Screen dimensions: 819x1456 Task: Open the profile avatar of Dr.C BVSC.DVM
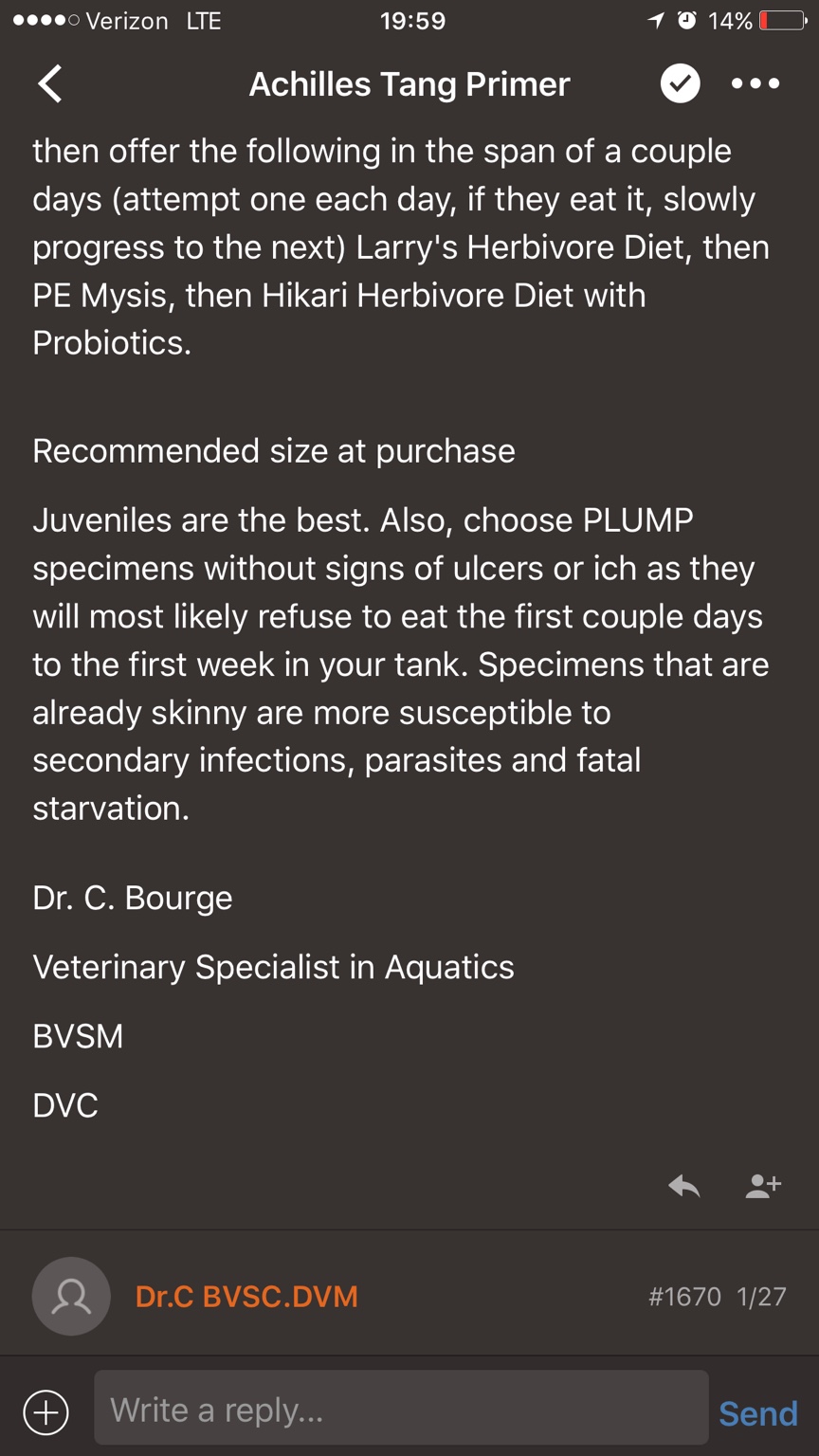point(71,1296)
